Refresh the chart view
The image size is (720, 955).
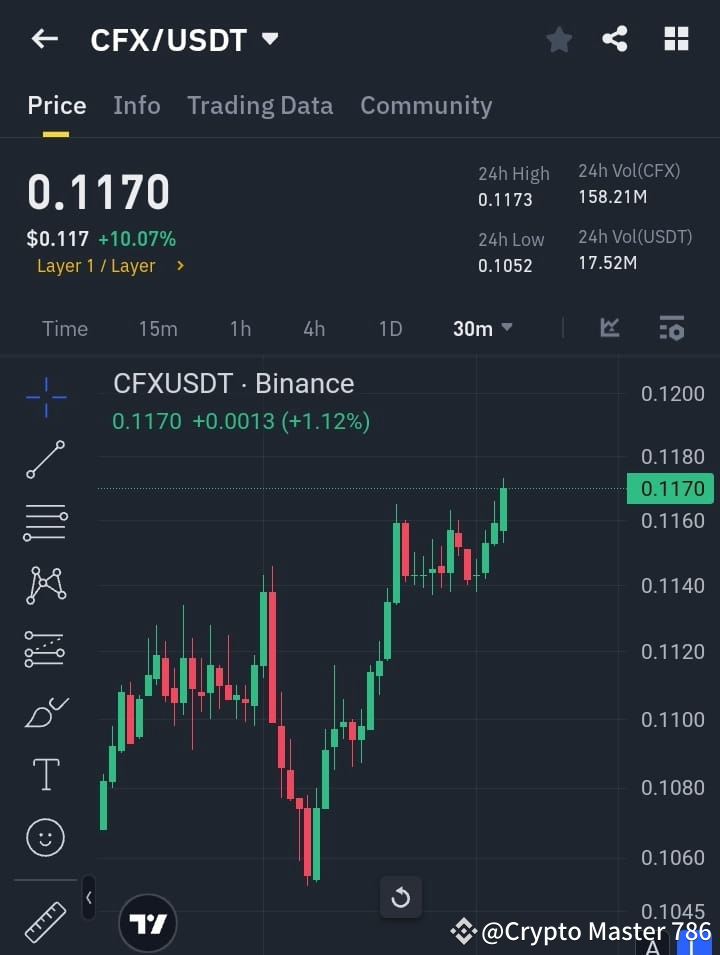click(x=401, y=898)
